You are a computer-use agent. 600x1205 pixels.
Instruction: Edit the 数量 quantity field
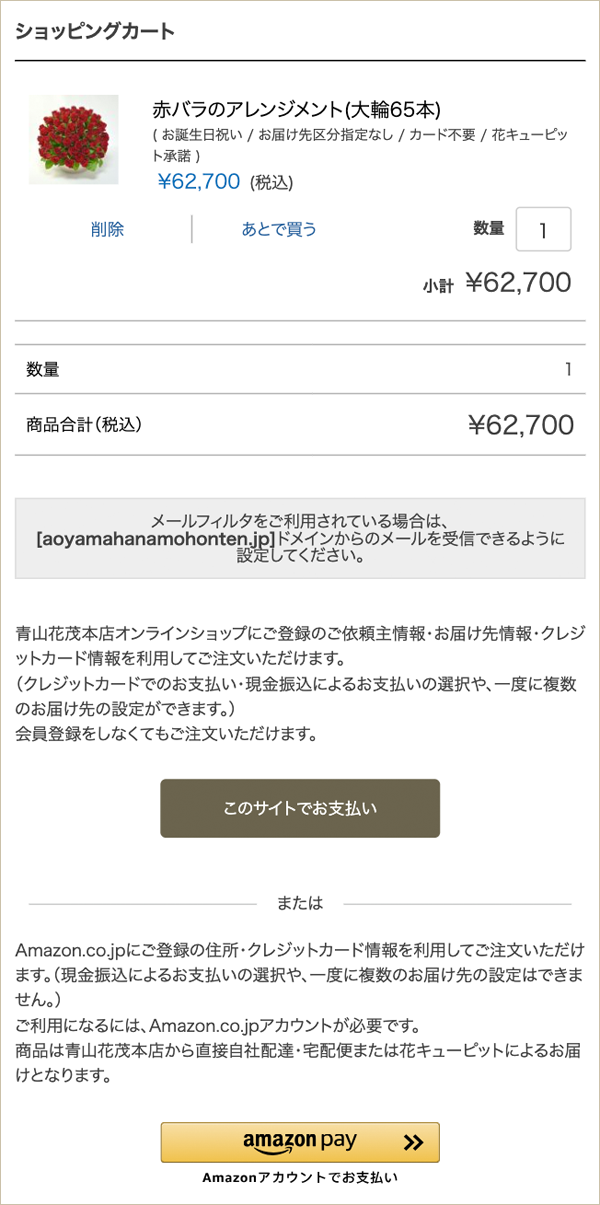point(543,229)
